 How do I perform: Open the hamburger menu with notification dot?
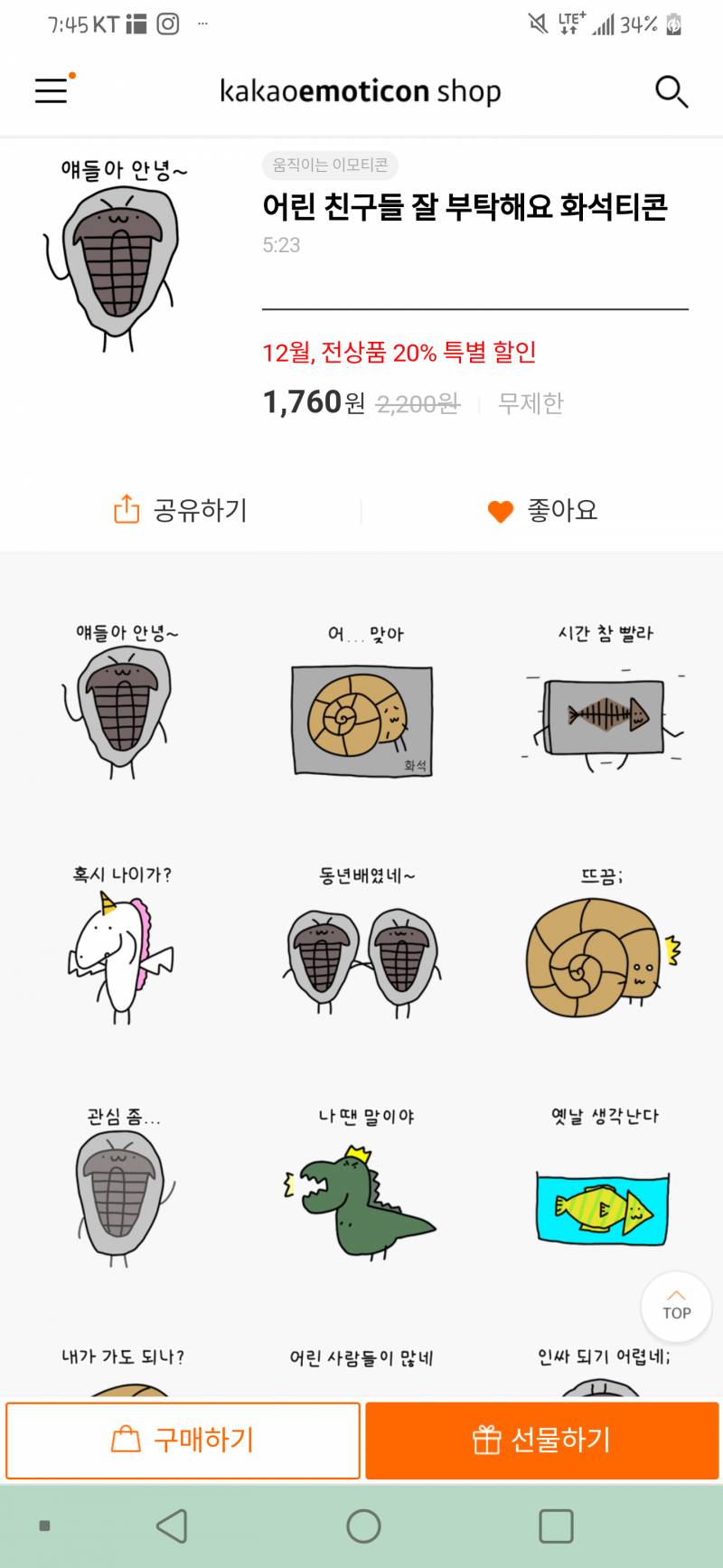tap(51, 90)
